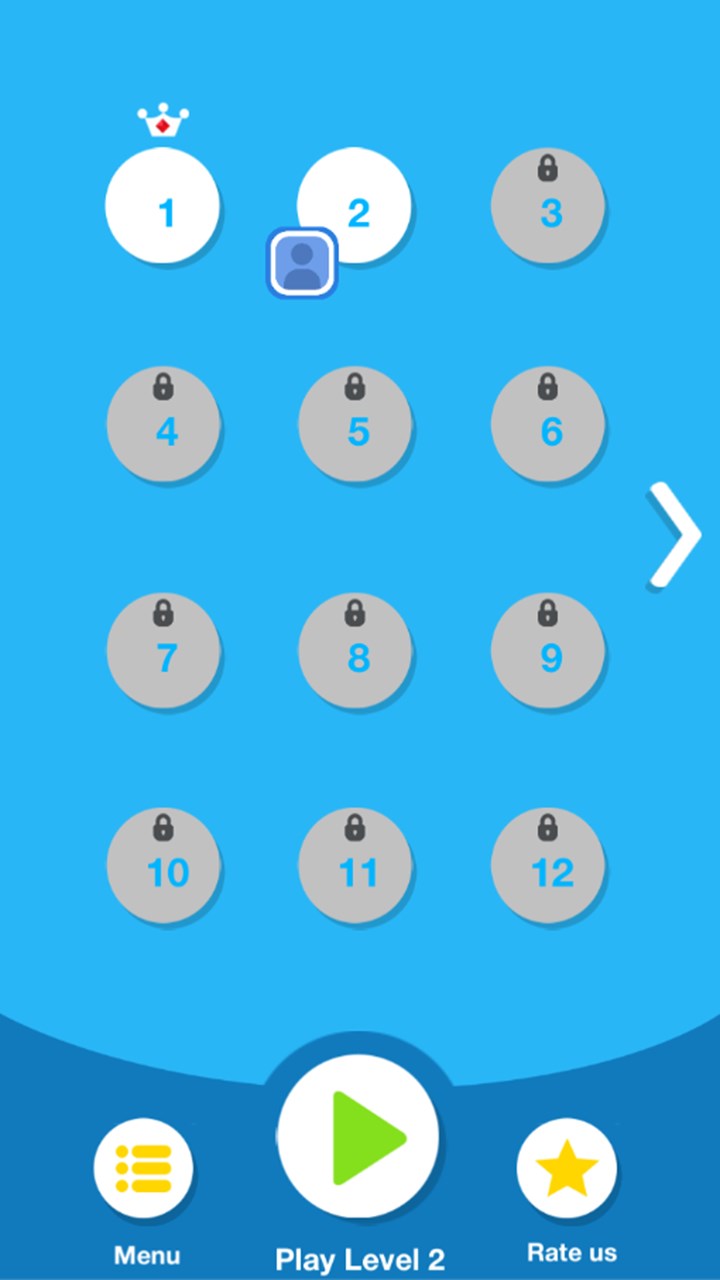Tap locked level 3

click(x=548, y=206)
